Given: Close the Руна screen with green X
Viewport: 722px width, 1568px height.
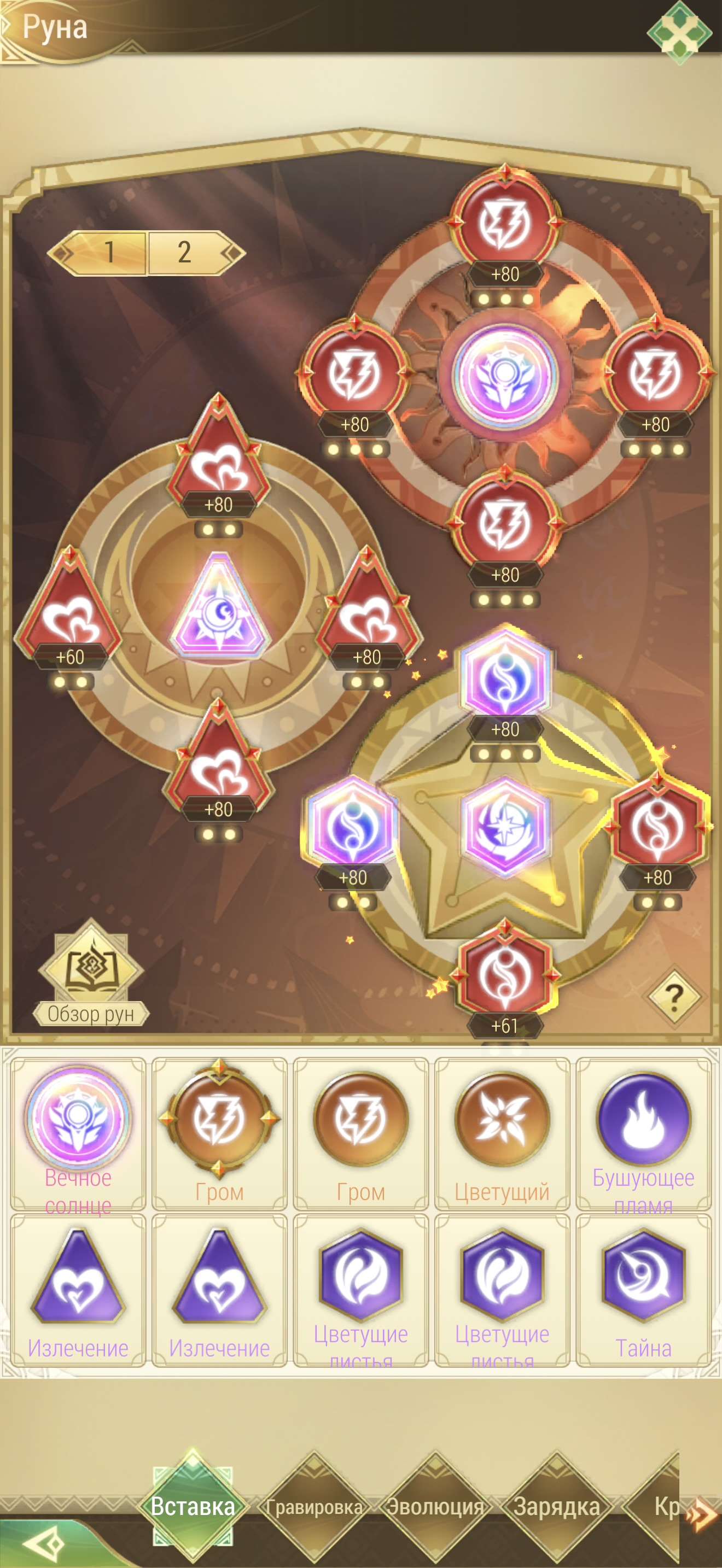Looking at the screenshot, I should [679, 32].
